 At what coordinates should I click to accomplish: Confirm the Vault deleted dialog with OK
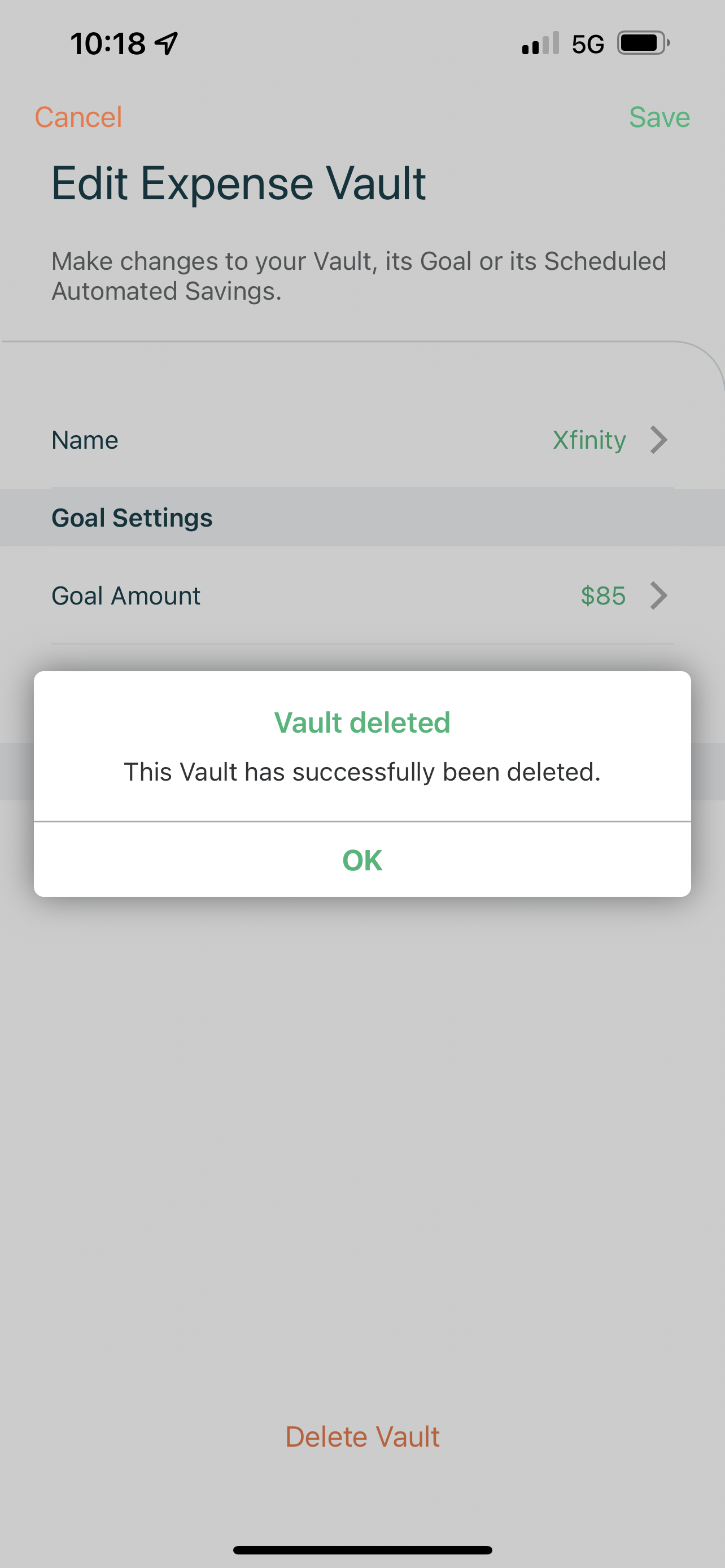click(362, 860)
